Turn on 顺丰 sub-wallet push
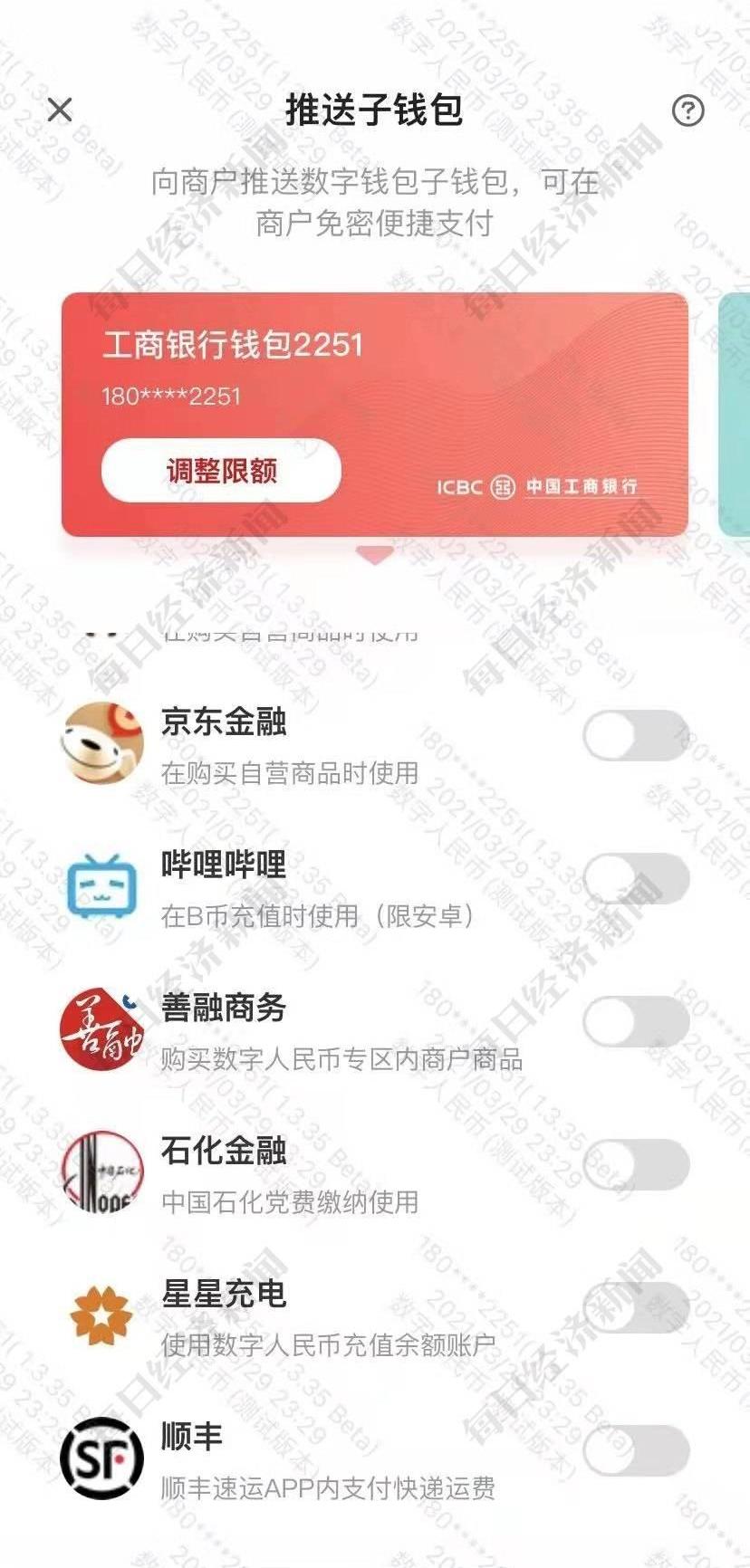The height and width of the screenshot is (1568, 750). (x=636, y=1450)
